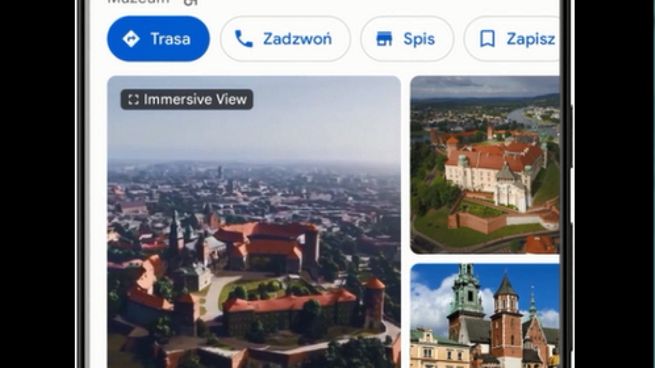Open the Spis directory chip
The height and width of the screenshot is (368, 655).
[407, 39]
